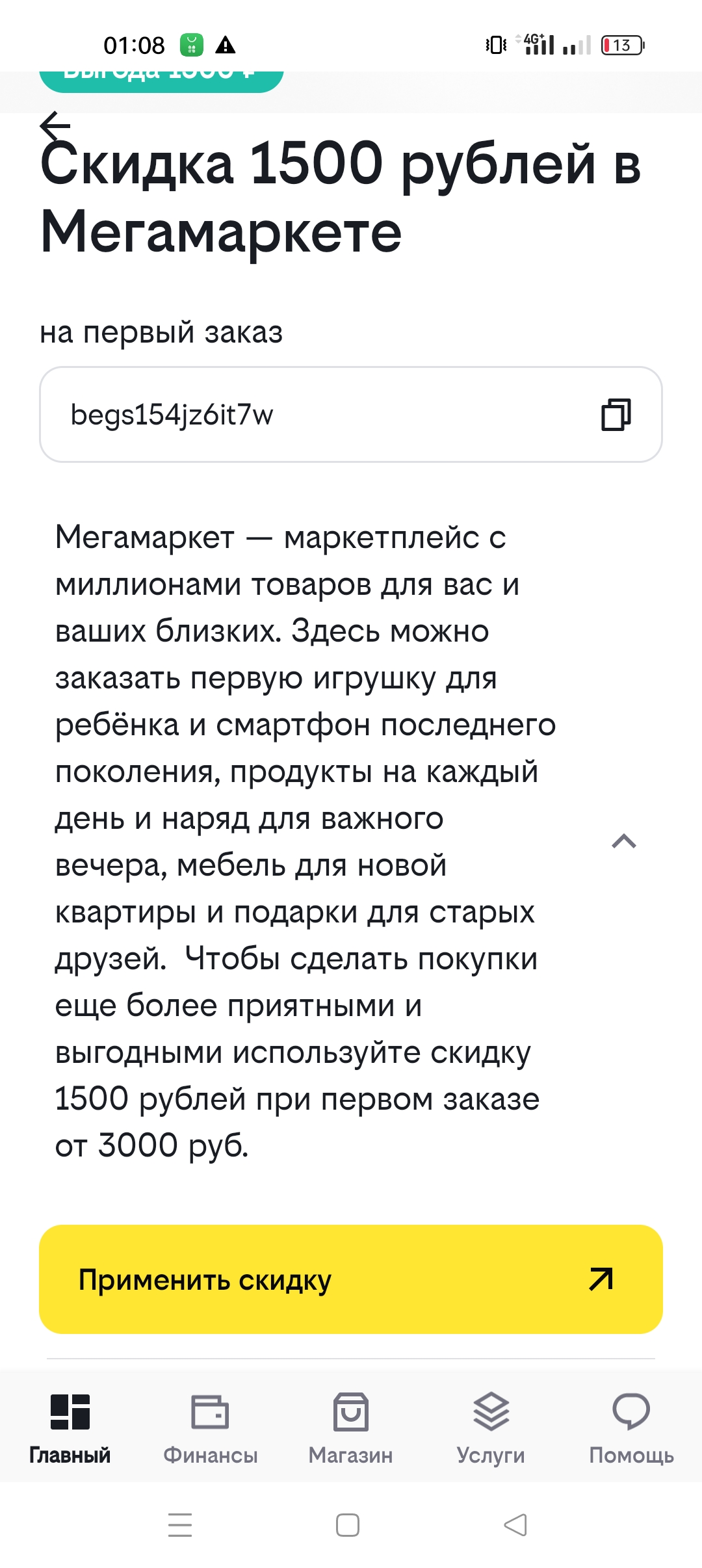This screenshot has height=1568, width=702.
Task: Go to the Магазин tab
Action: (351, 1428)
